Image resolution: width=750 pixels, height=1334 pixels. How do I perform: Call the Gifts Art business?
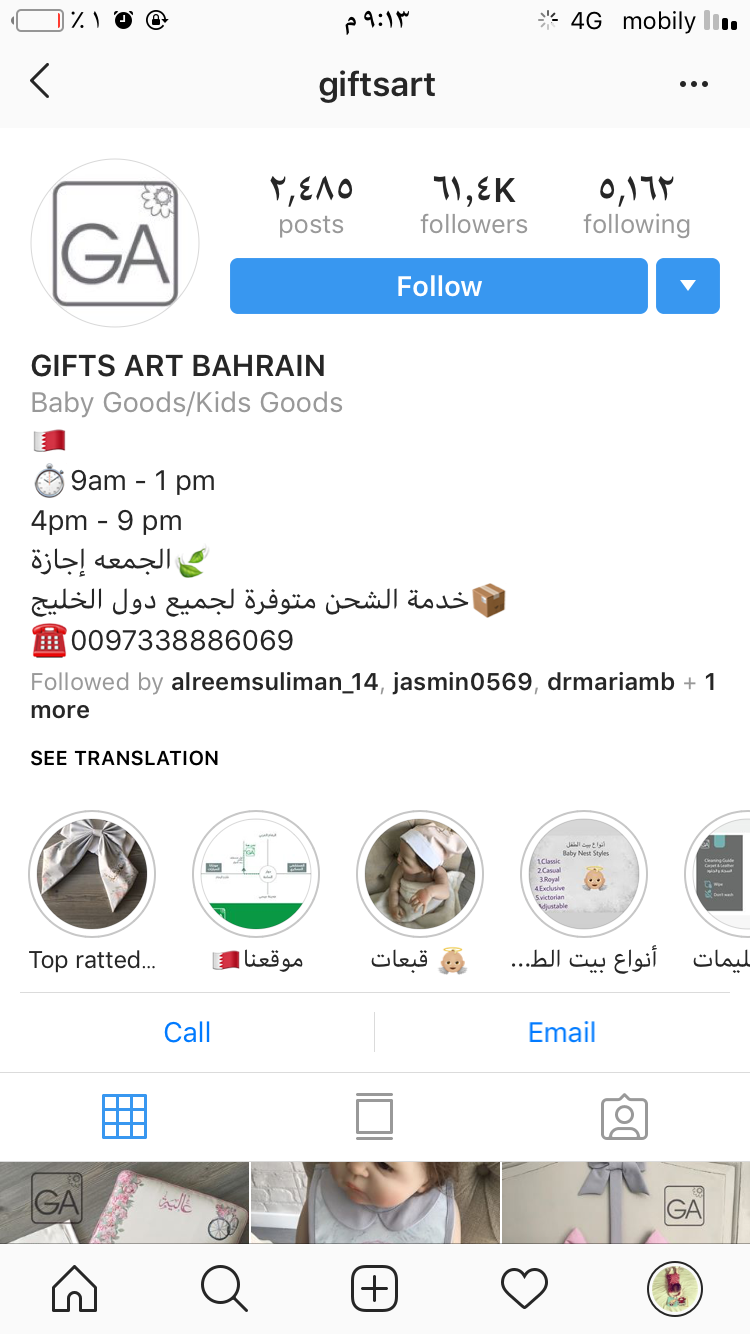click(187, 1032)
